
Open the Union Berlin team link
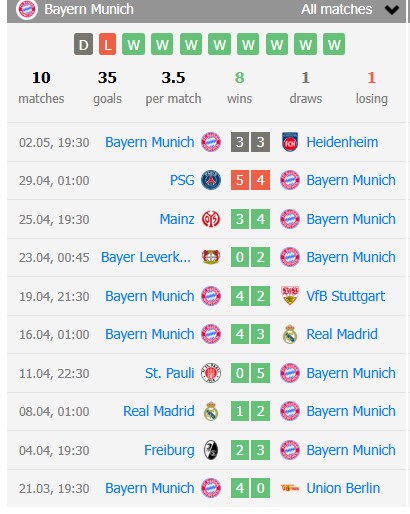pos(343,488)
